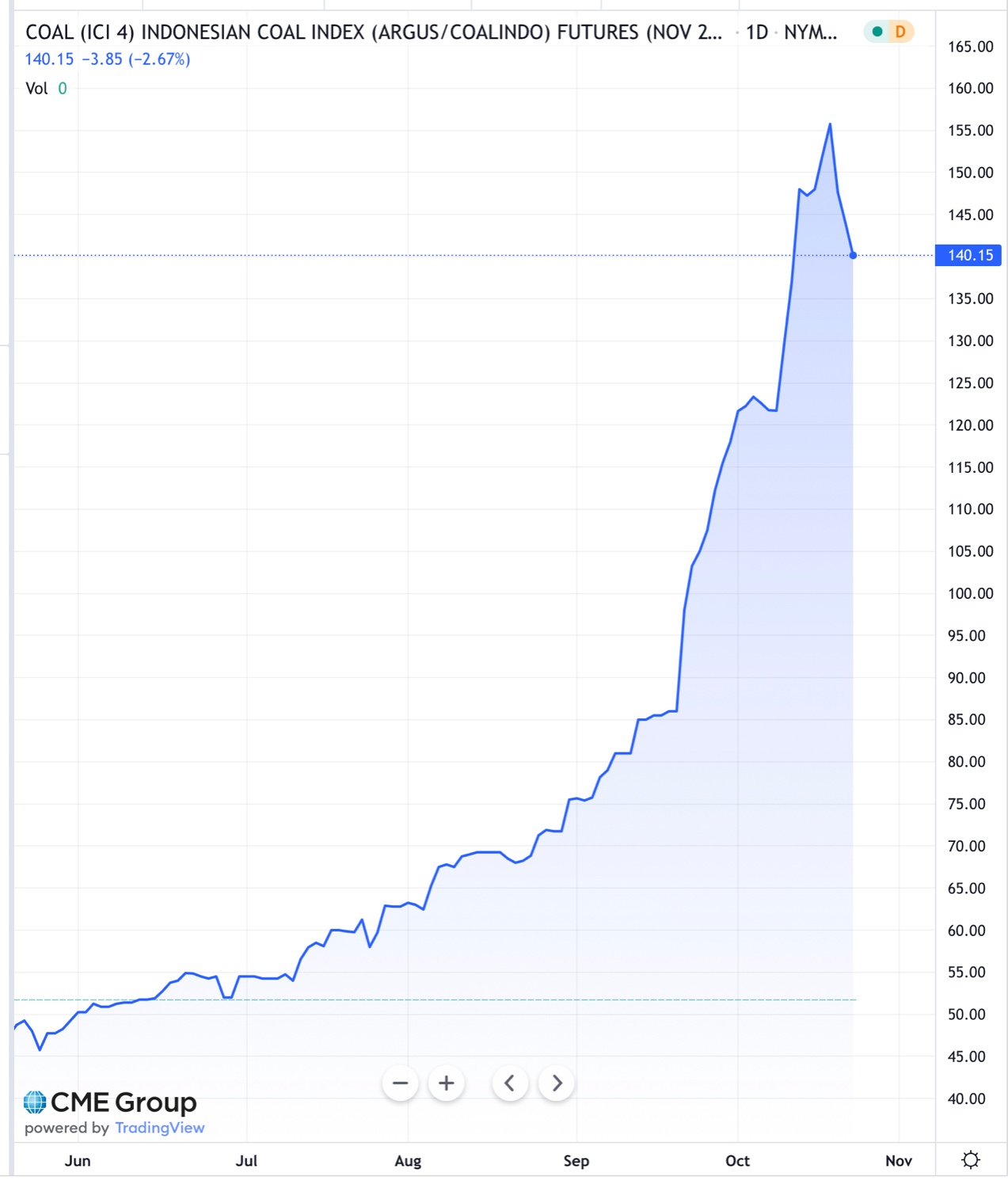Viewport: 1008px width, 1188px height.
Task: Open chart settings gear icon
Action: click(x=971, y=1160)
